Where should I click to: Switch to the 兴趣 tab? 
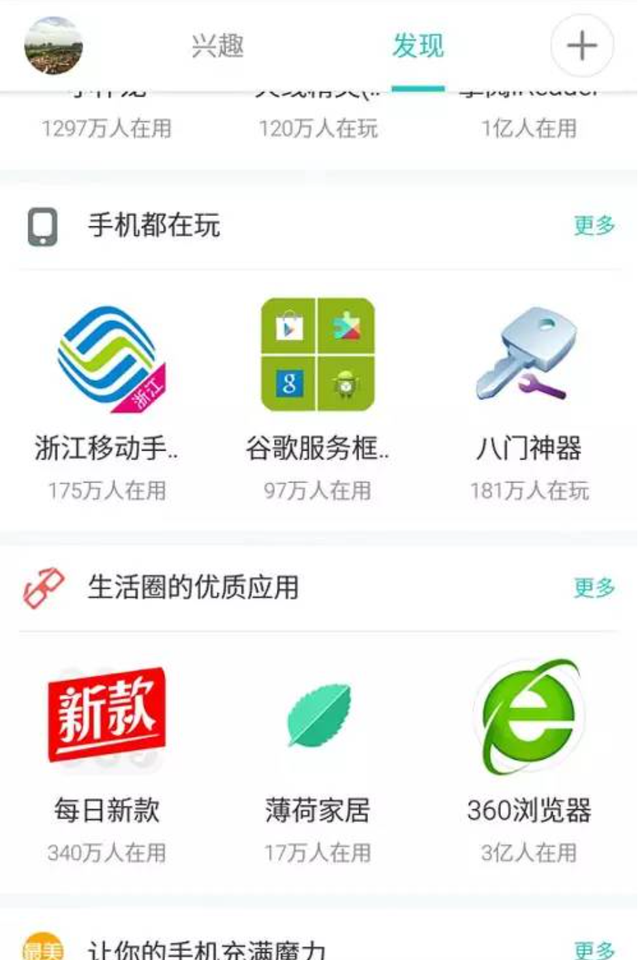click(218, 46)
